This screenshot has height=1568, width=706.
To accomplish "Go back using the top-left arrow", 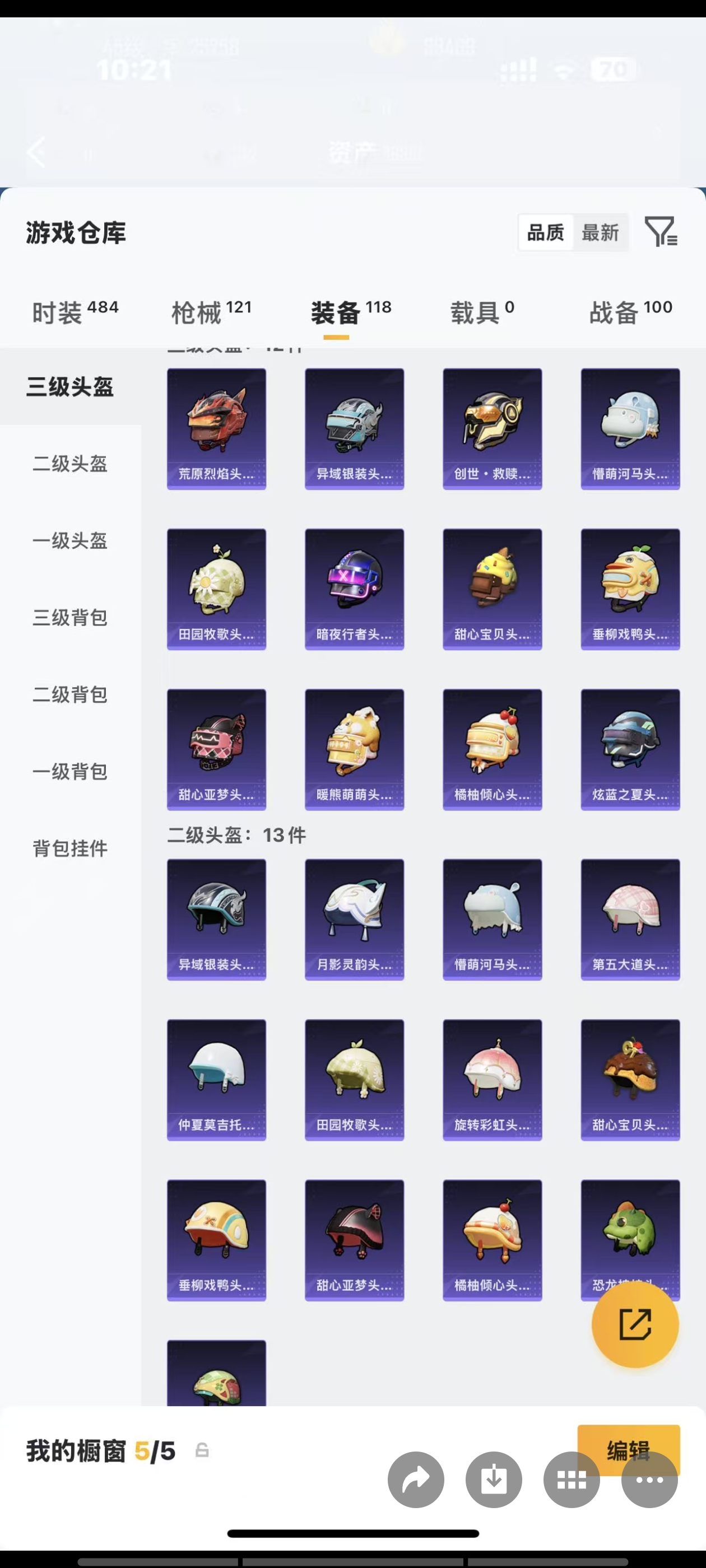I will coord(36,152).
